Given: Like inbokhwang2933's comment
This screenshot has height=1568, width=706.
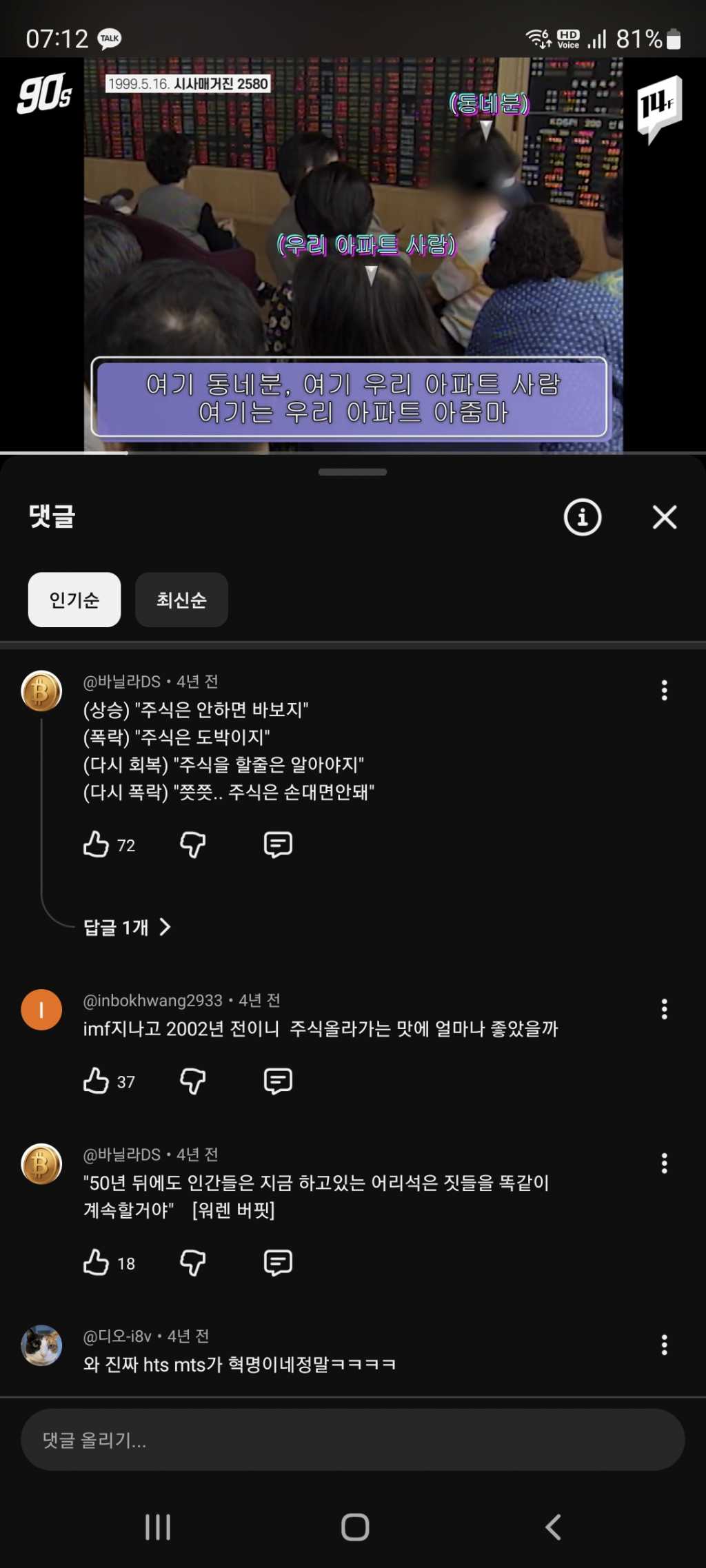Looking at the screenshot, I should (x=97, y=1081).
